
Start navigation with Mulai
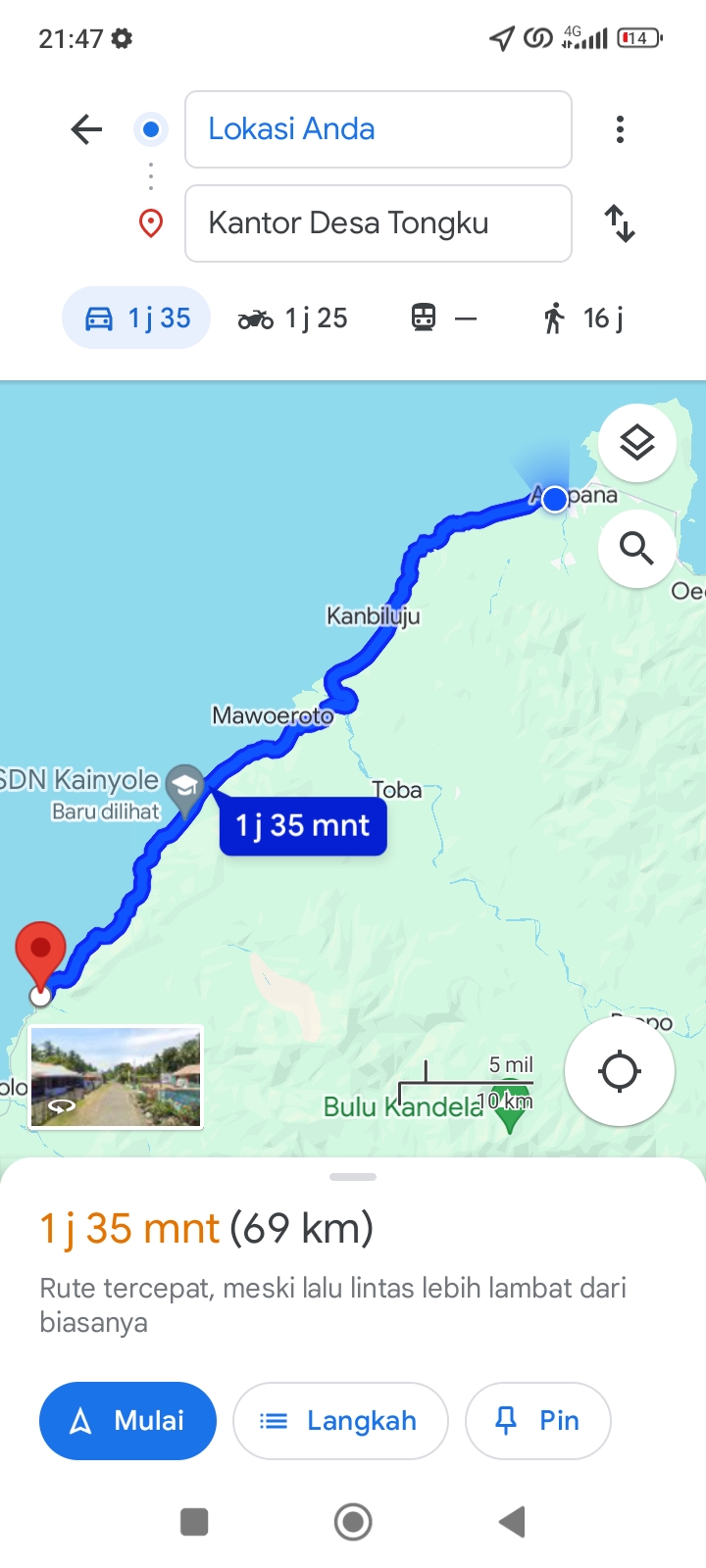[127, 1421]
